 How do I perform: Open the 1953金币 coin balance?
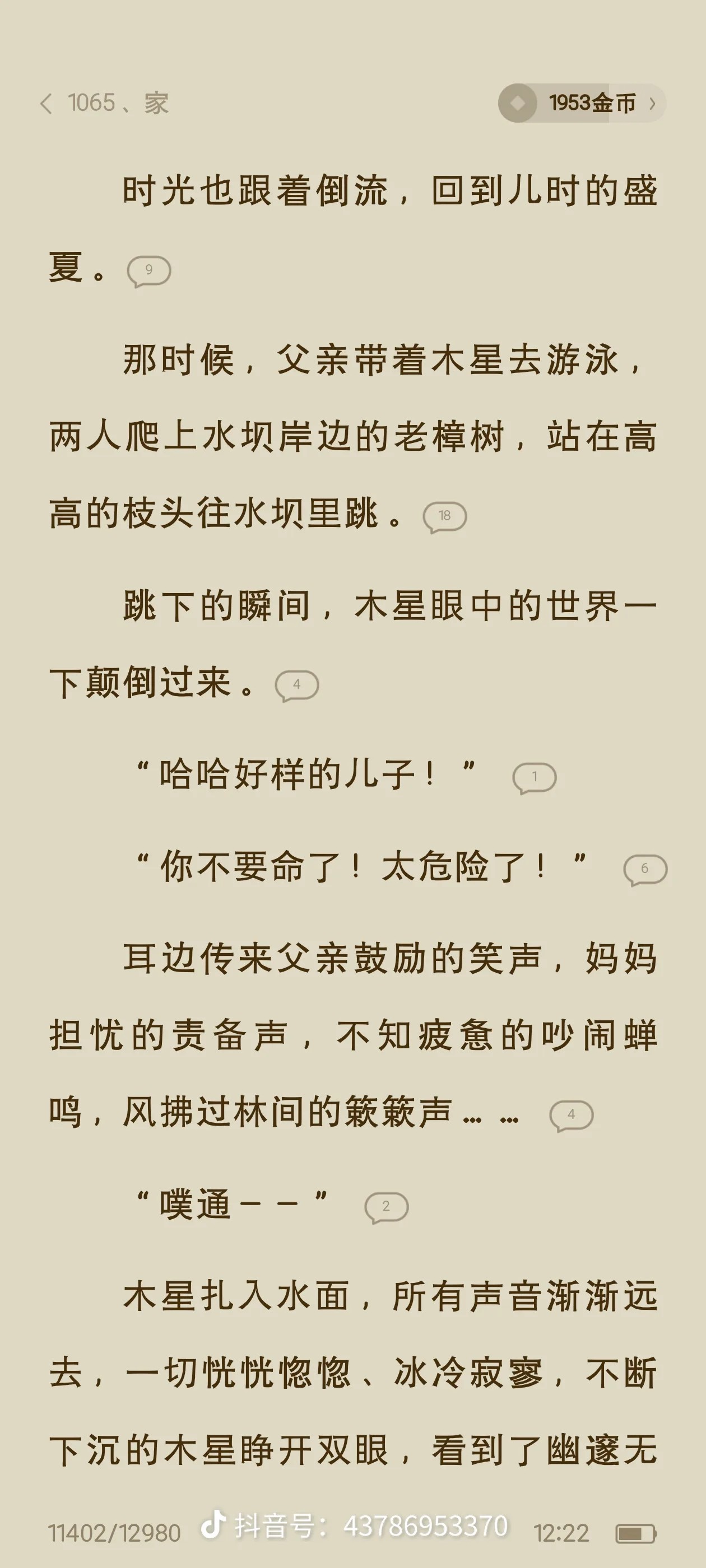click(x=582, y=104)
